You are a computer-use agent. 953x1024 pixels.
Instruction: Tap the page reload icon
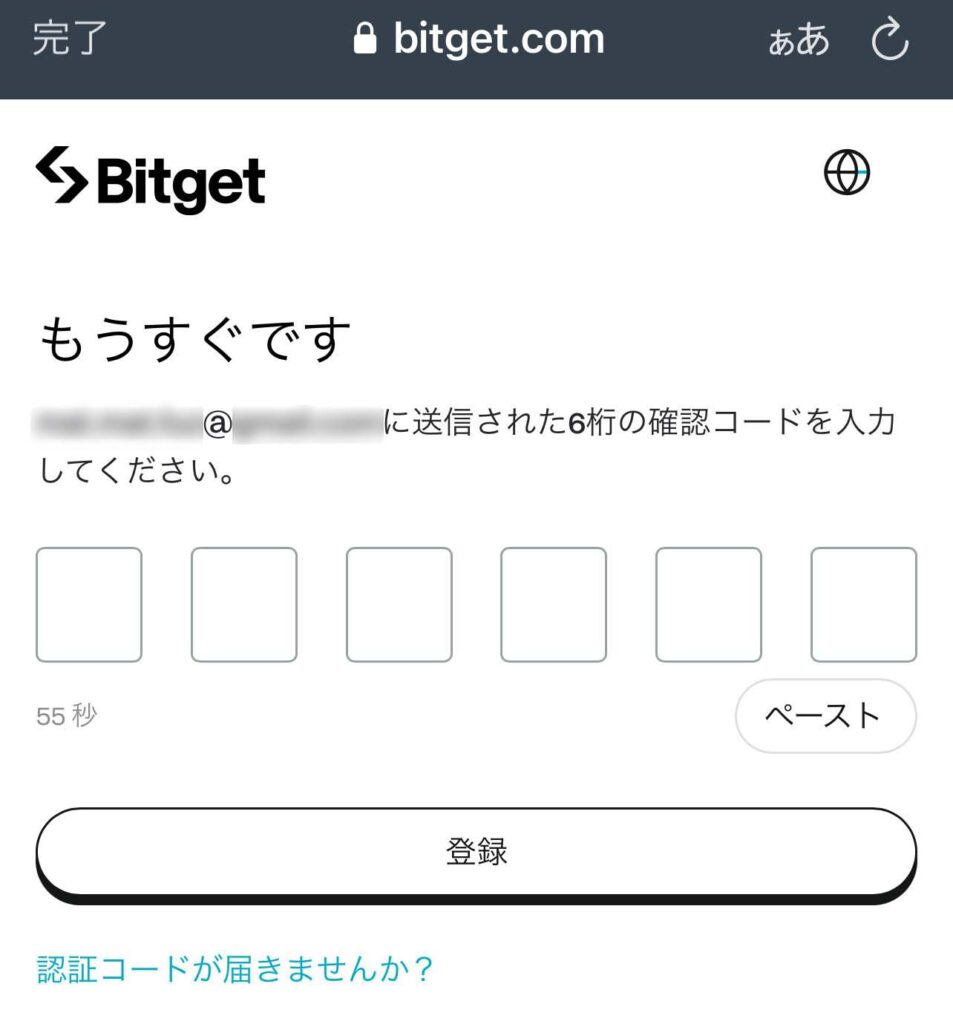[x=890, y=40]
